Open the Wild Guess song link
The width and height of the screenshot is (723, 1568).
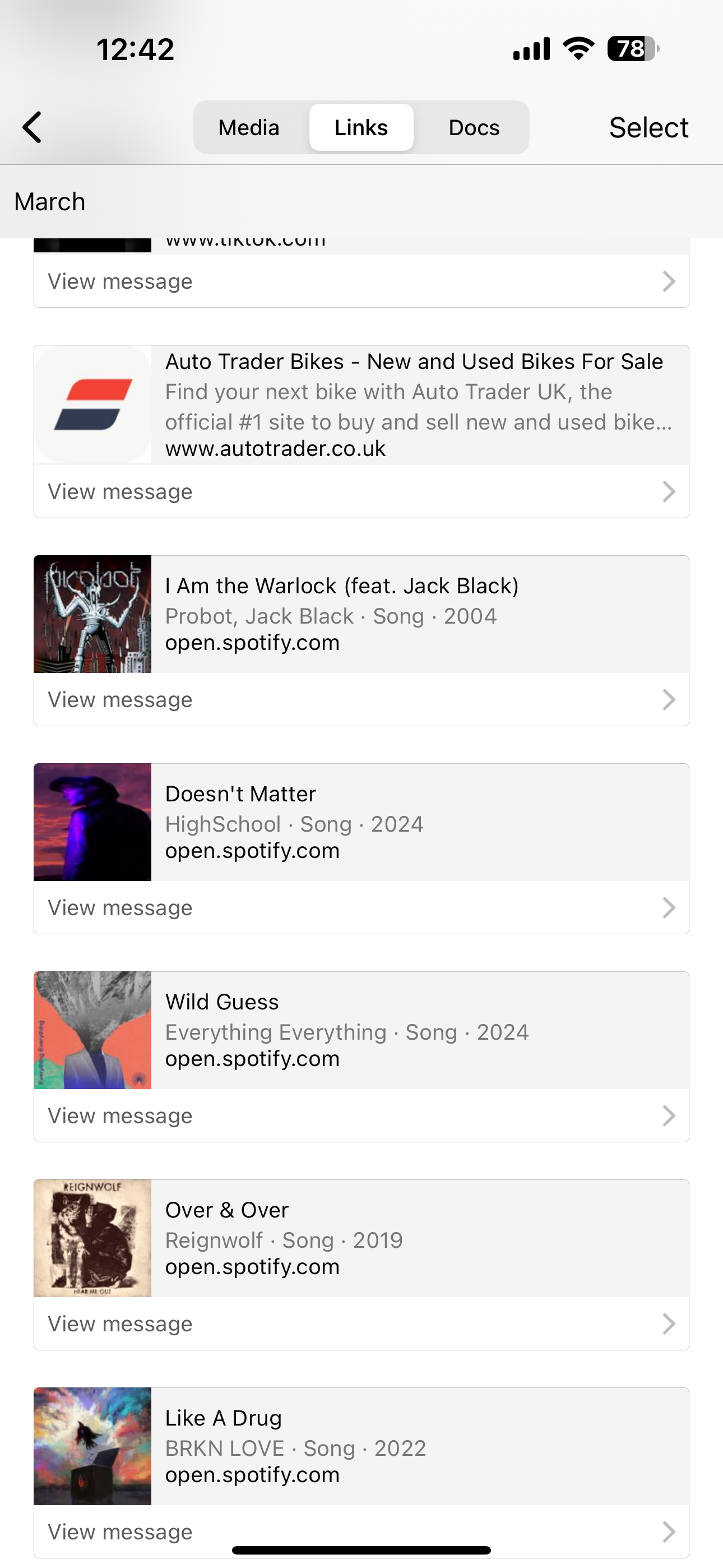(361, 1031)
